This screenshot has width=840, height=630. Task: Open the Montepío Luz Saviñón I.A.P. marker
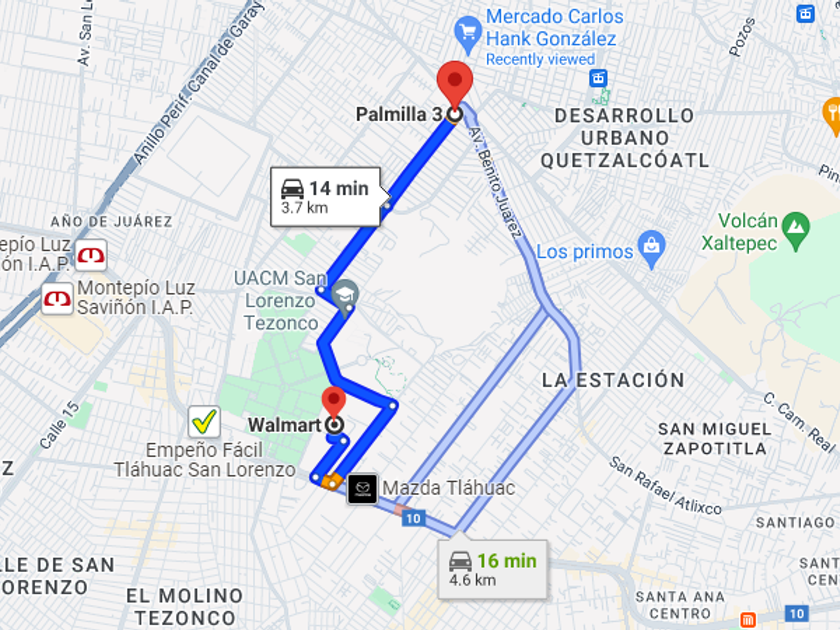click(x=58, y=298)
